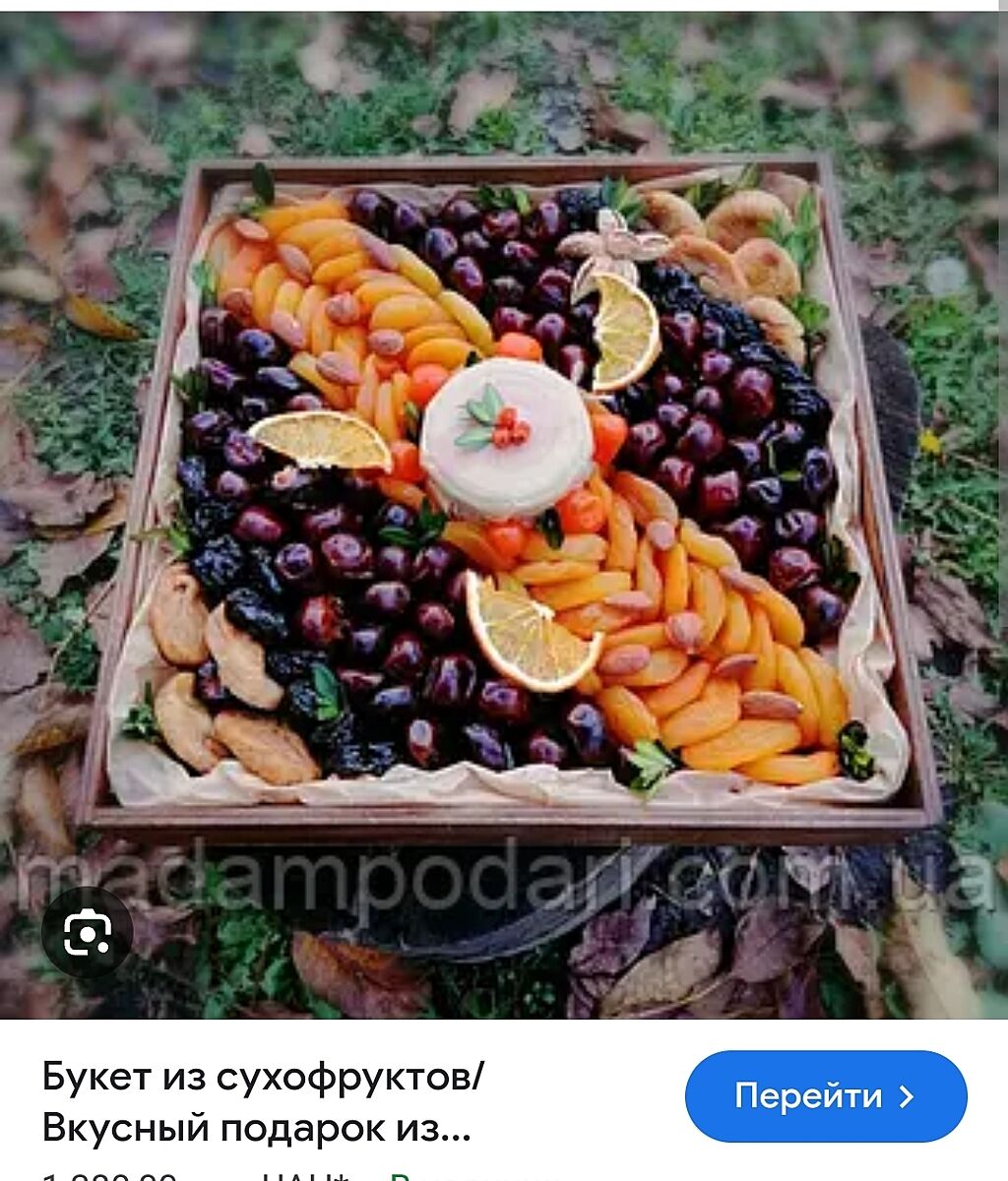
Task: Open the Букет из сухофруктов listing title
Action: 263,1102
